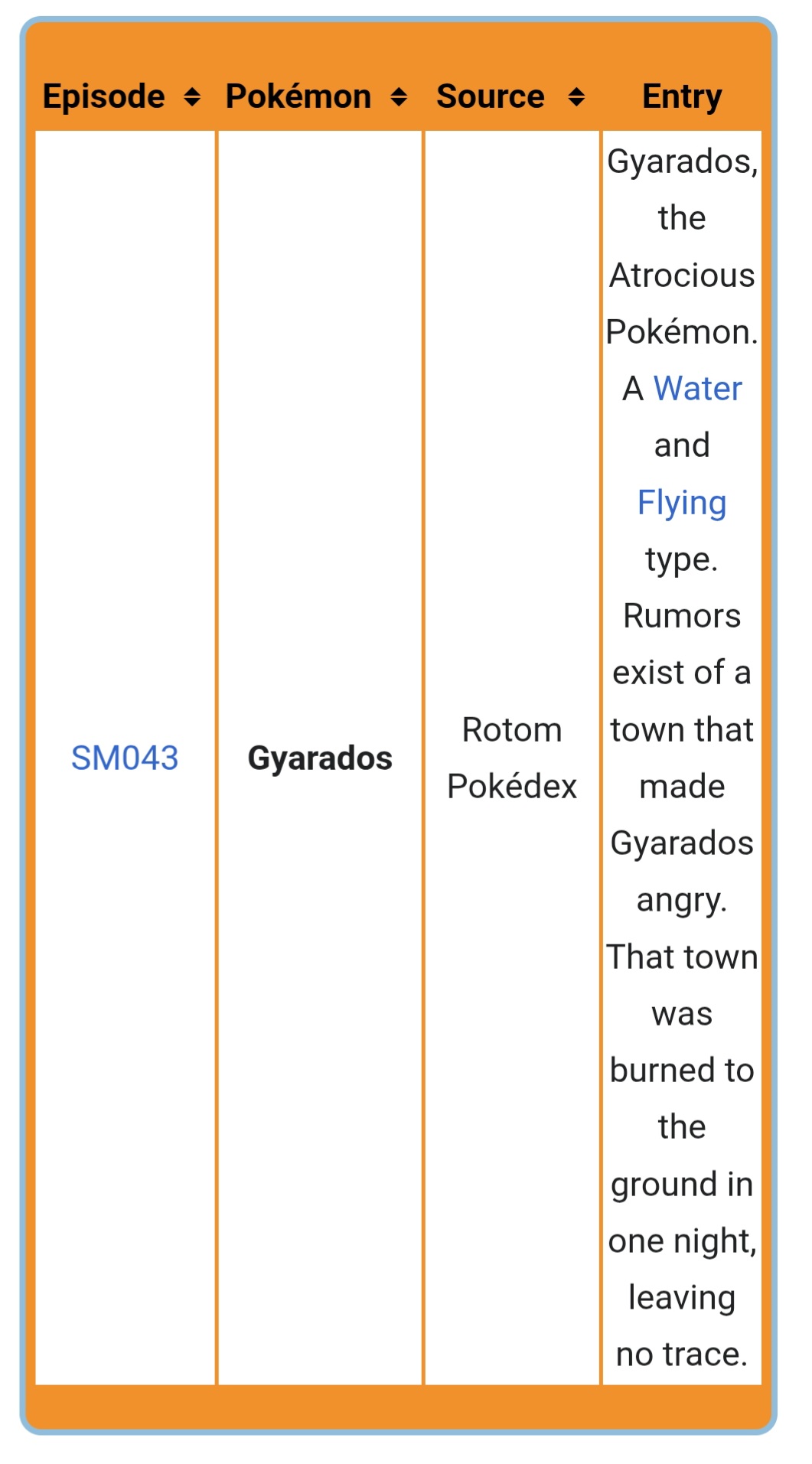Open the SM043 episode link
The height and width of the screenshot is (1464, 812).
click(125, 758)
